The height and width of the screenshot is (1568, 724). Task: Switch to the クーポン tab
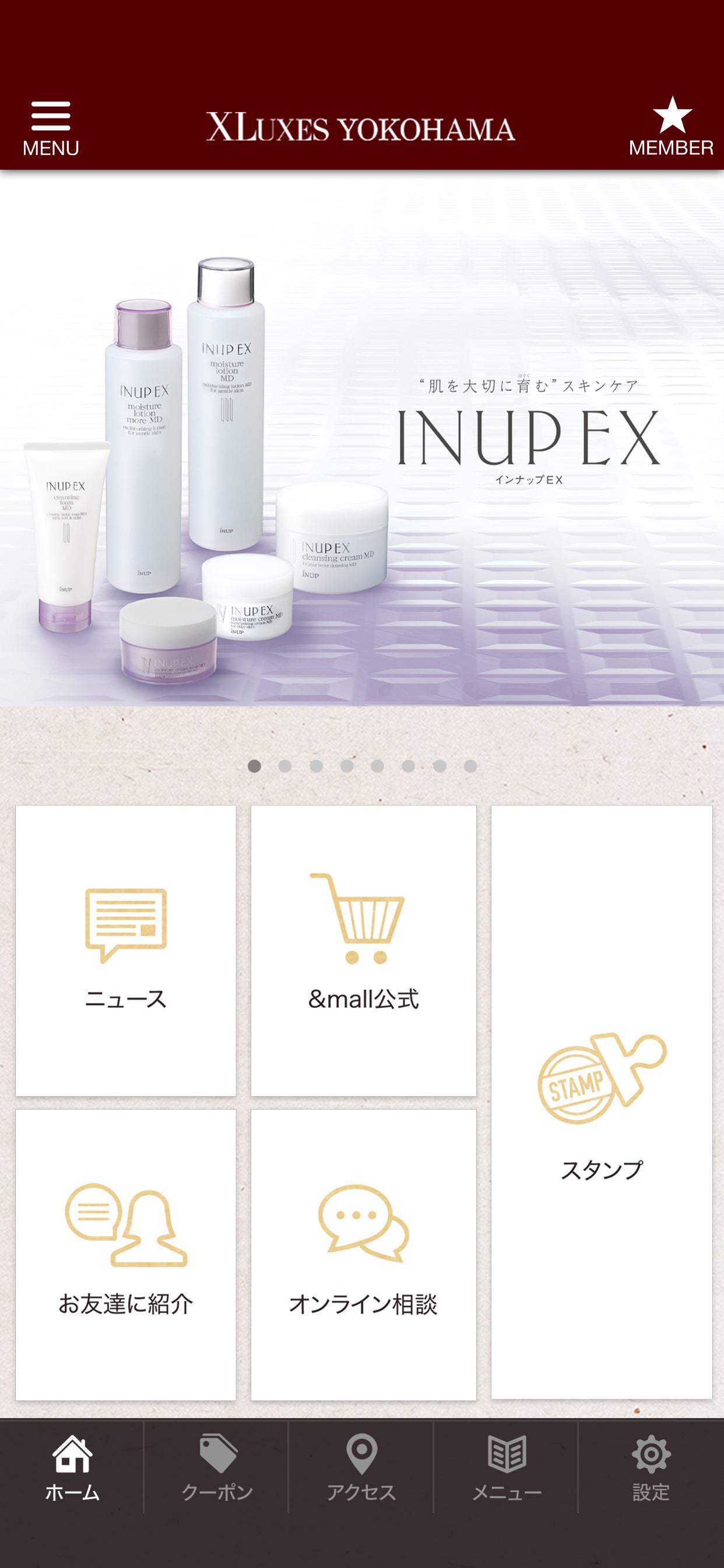pyautogui.click(x=217, y=1468)
